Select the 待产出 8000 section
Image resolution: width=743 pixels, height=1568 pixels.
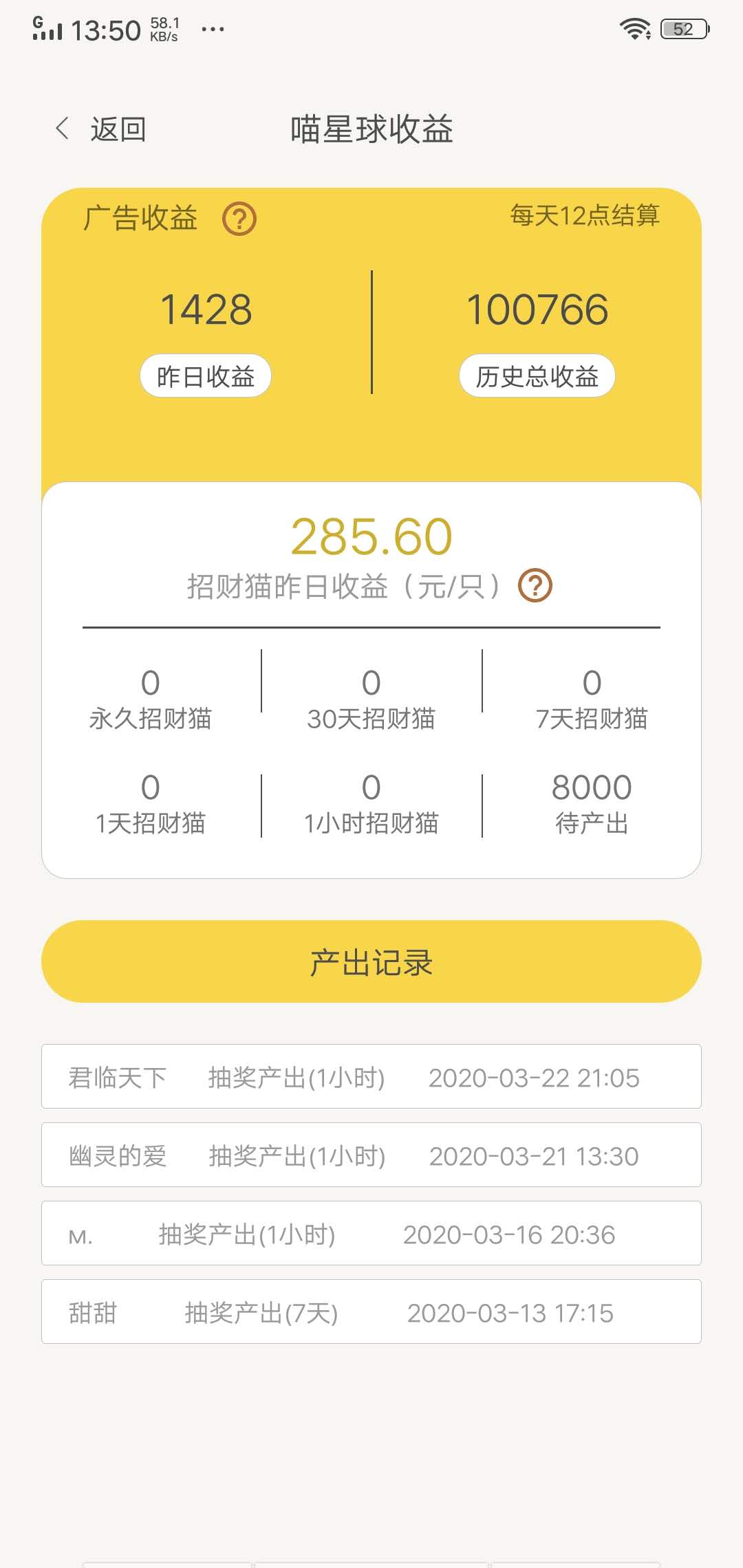tap(592, 805)
